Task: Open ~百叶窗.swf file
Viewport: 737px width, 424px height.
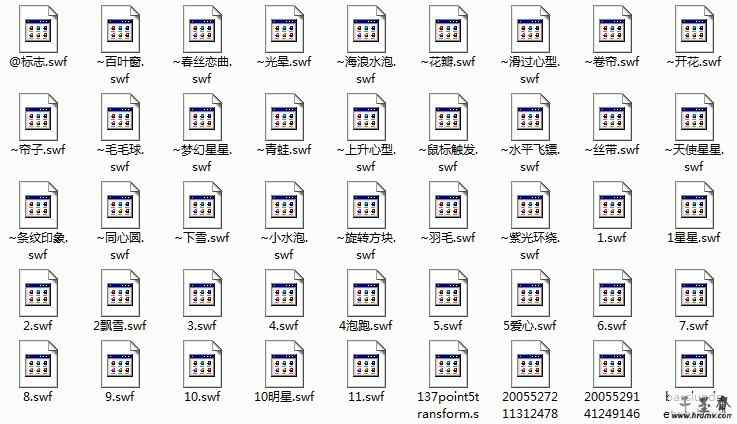Action: (x=120, y=28)
